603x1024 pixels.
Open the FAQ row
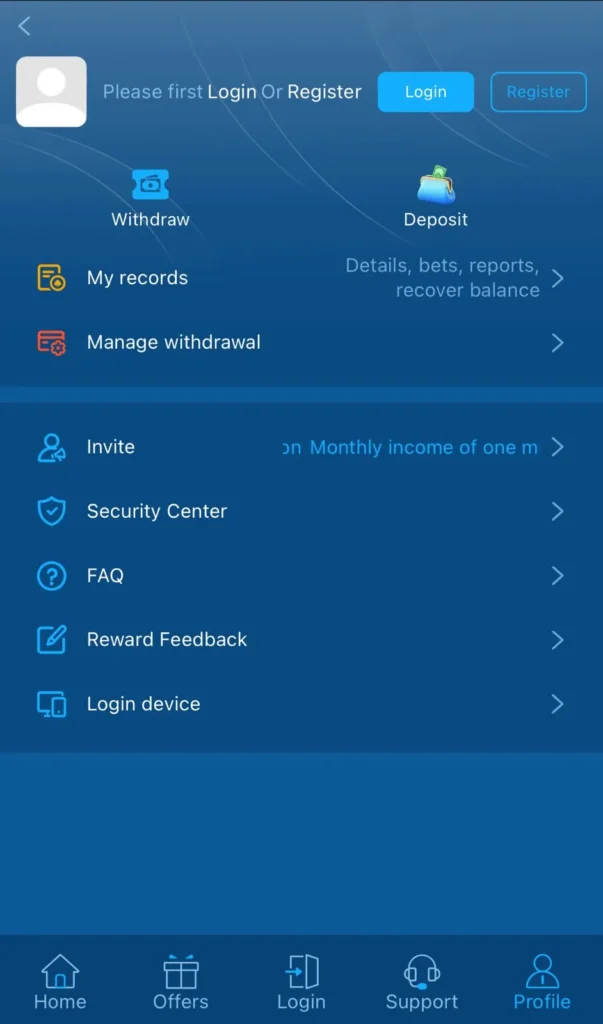[105, 575]
